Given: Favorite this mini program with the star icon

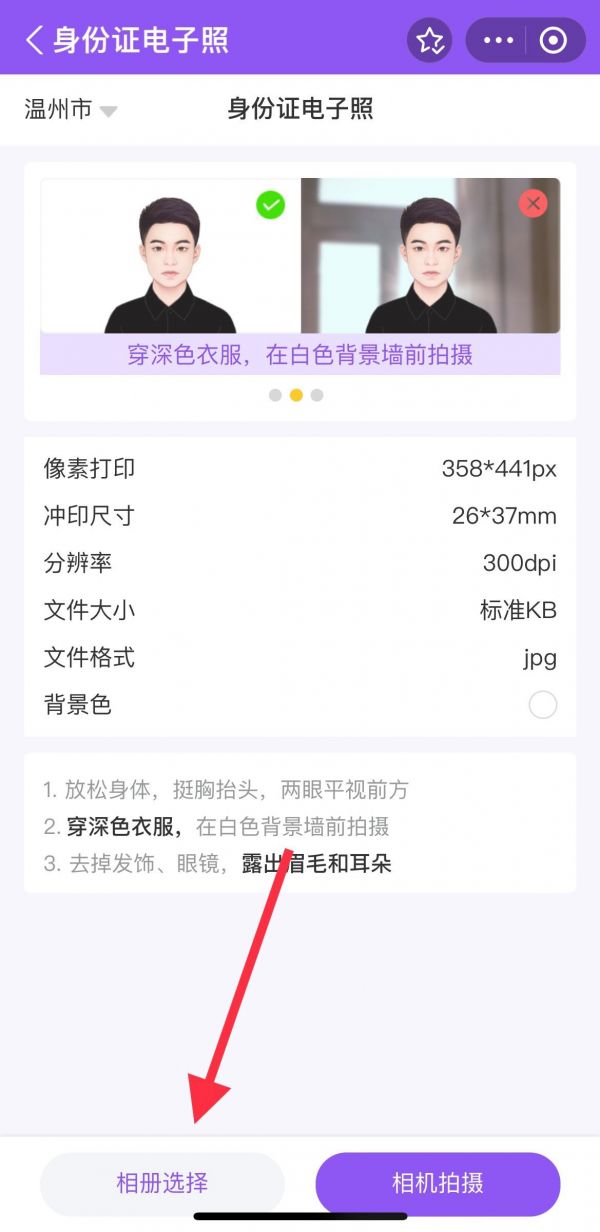Looking at the screenshot, I should pyautogui.click(x=430, y=40).
